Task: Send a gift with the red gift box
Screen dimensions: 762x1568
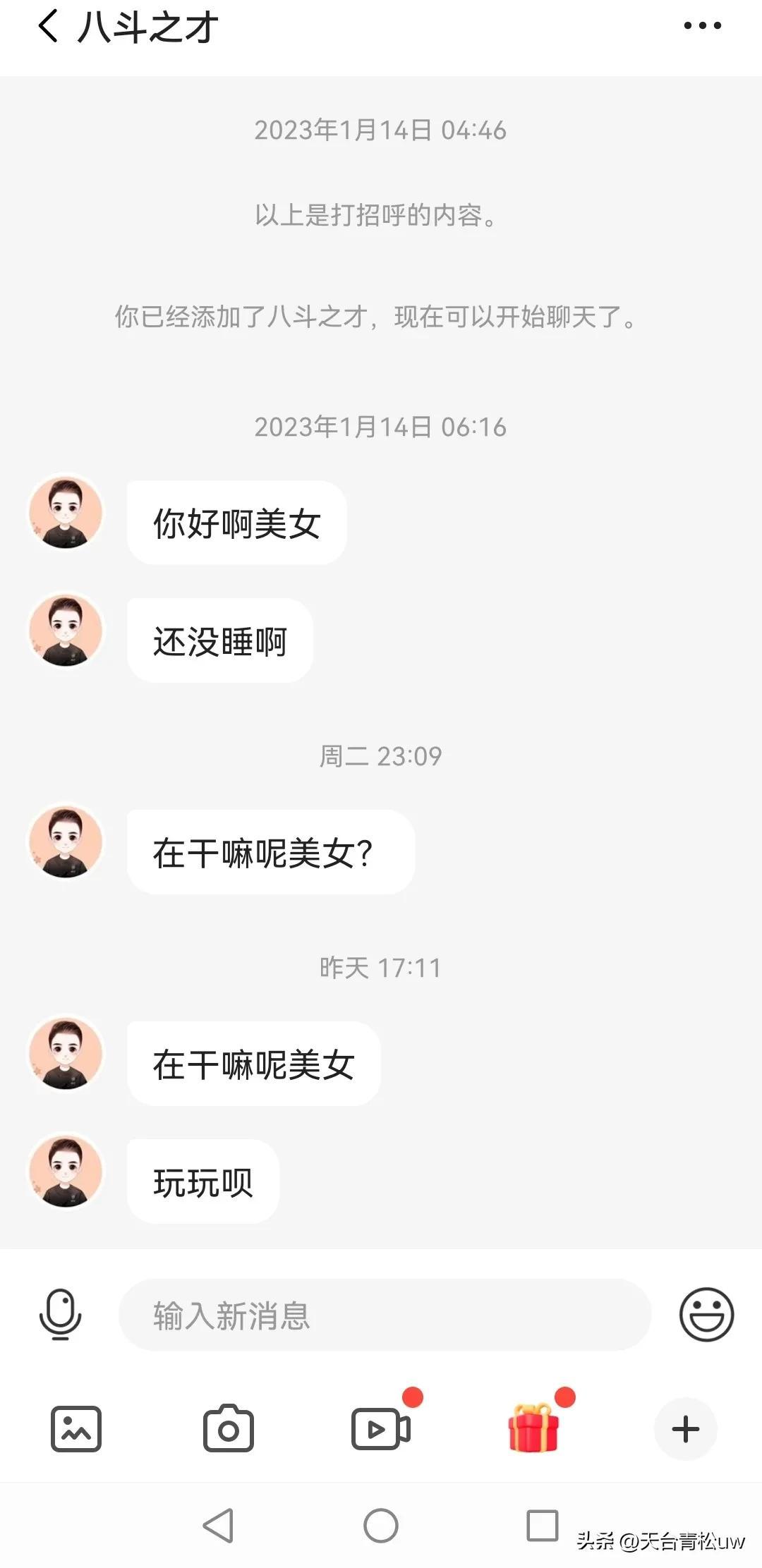Action: click(533, 1428)
